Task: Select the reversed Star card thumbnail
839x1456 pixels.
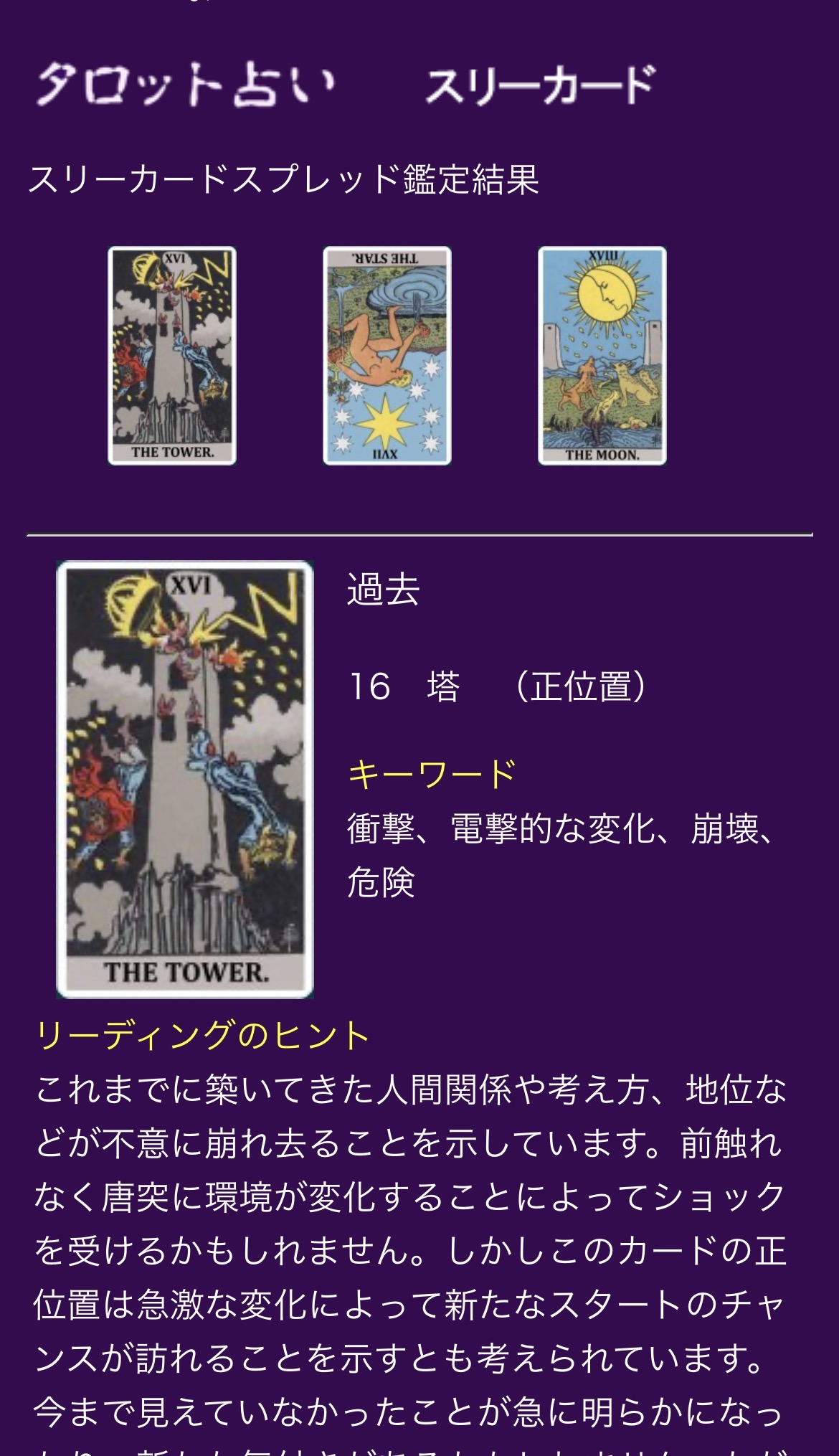Action: pyautogui.click(x=387, y=356)
